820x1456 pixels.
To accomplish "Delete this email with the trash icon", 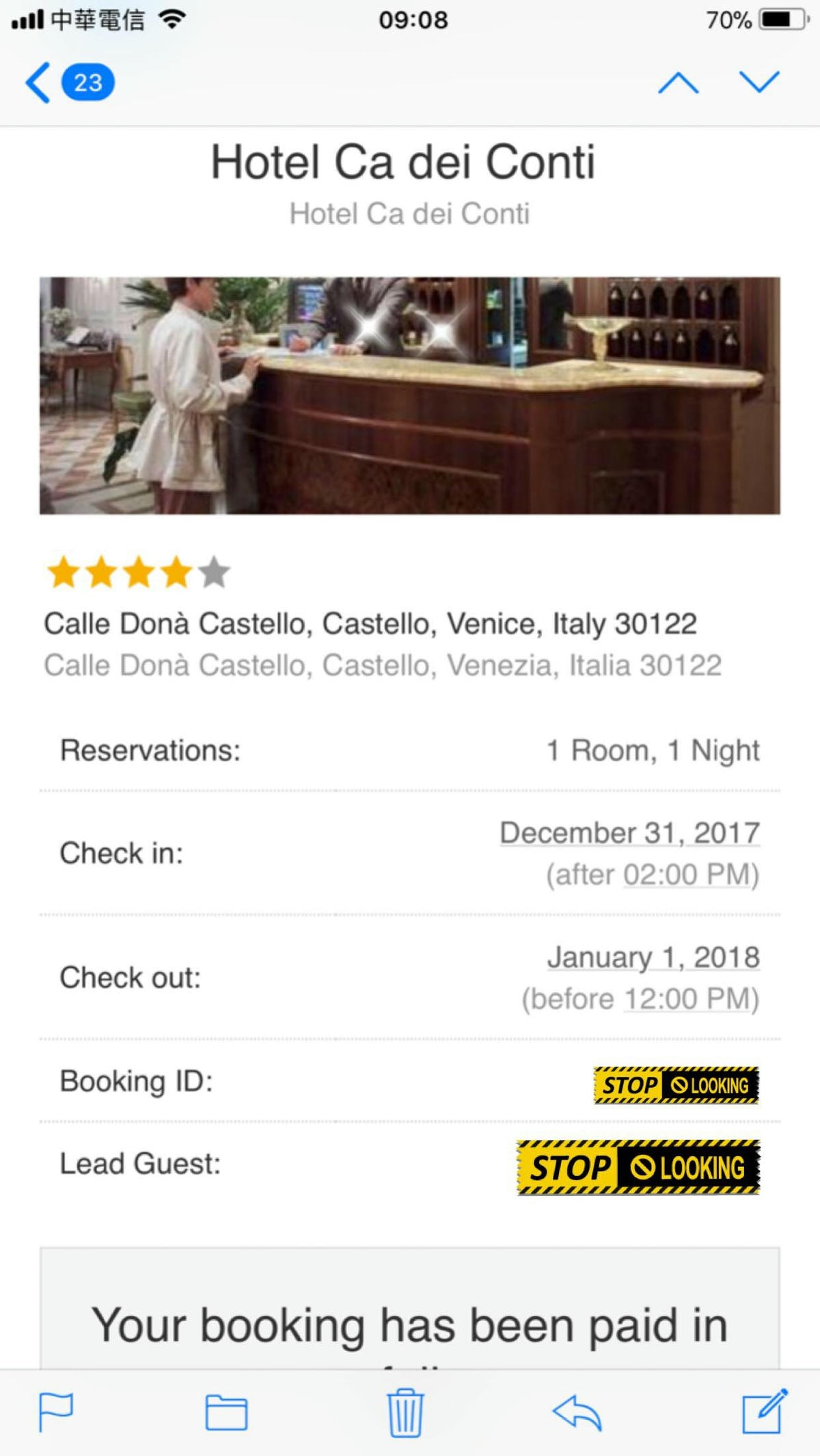I will tap(406, 1412).
